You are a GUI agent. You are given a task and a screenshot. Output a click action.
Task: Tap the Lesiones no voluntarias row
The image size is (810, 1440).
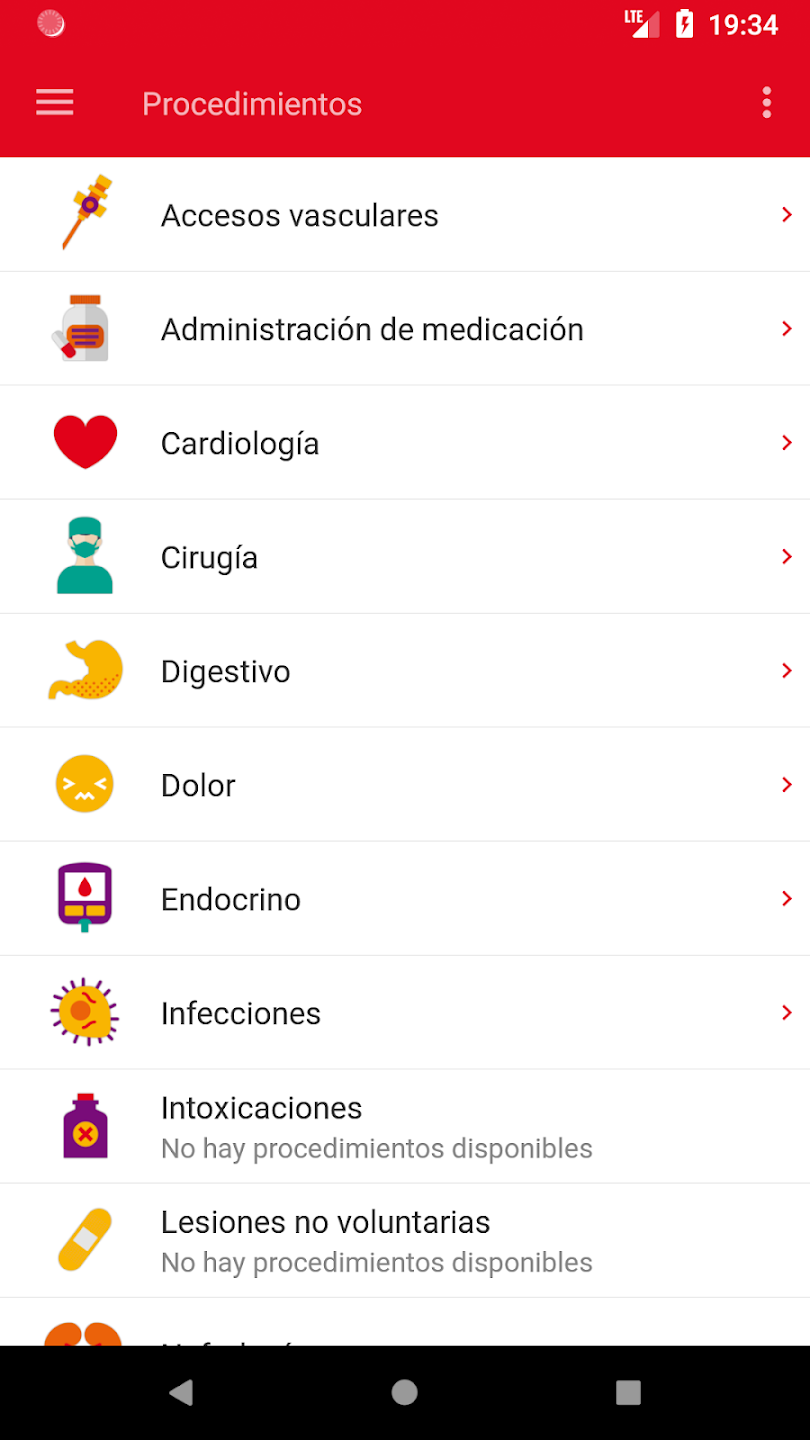tap(405, 1241)
